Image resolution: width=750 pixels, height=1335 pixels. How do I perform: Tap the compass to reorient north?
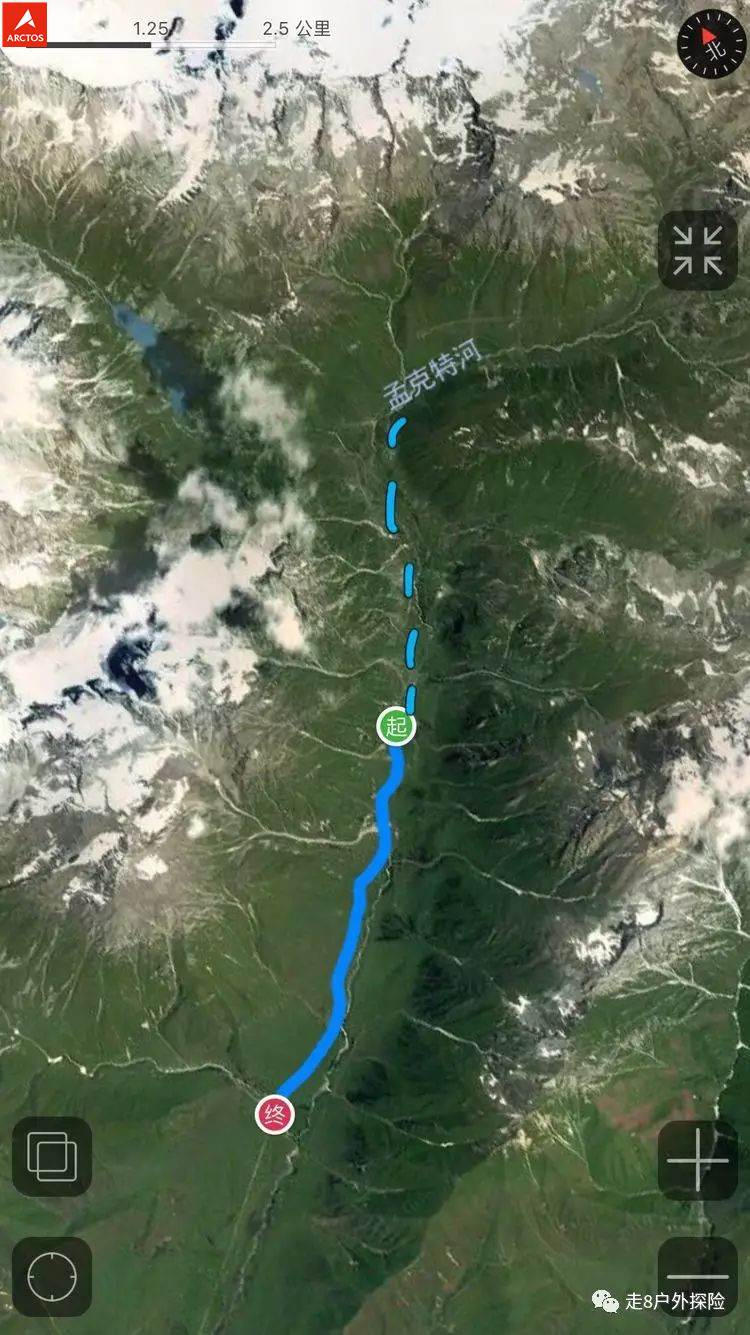tap(712, 44)
